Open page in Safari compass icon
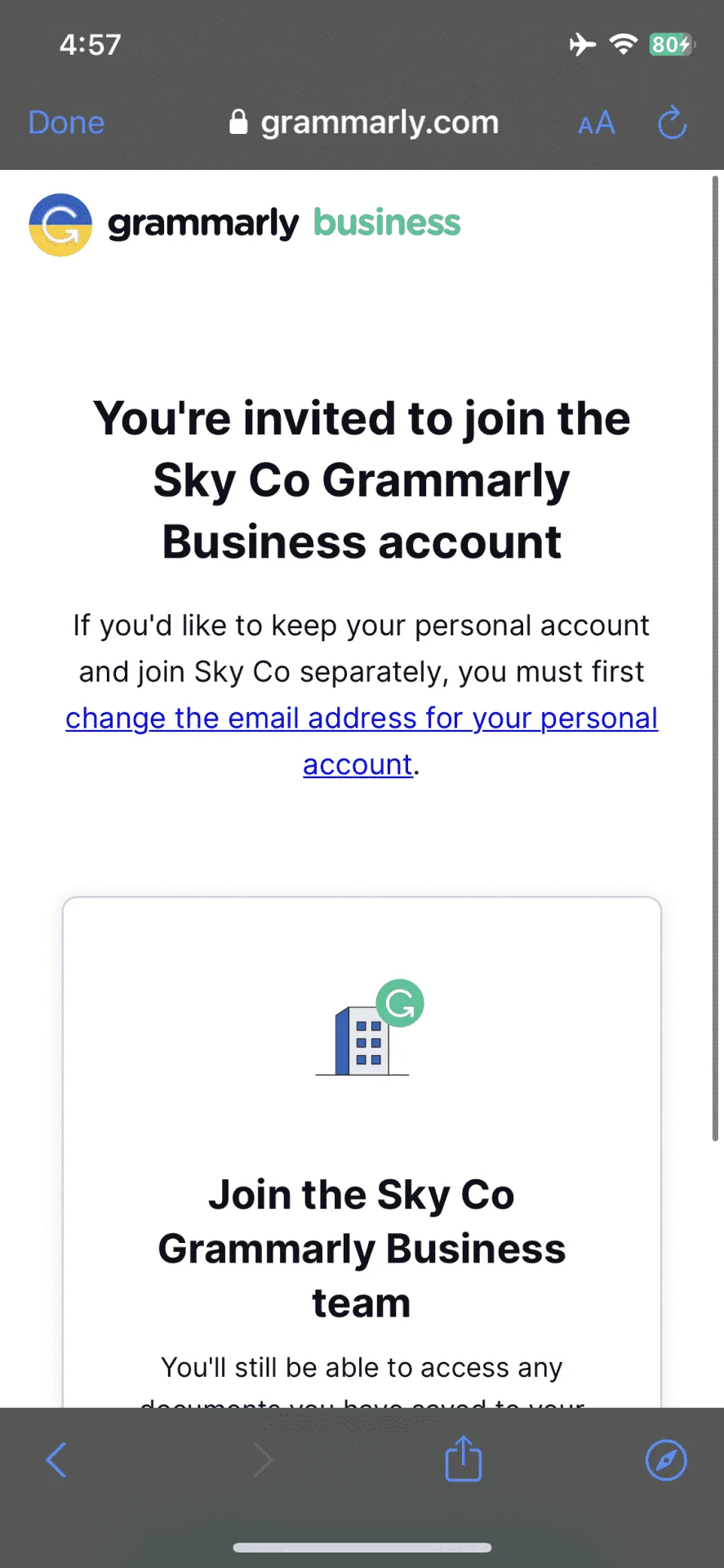724x1568 pixels. [x=666, y=1459]
